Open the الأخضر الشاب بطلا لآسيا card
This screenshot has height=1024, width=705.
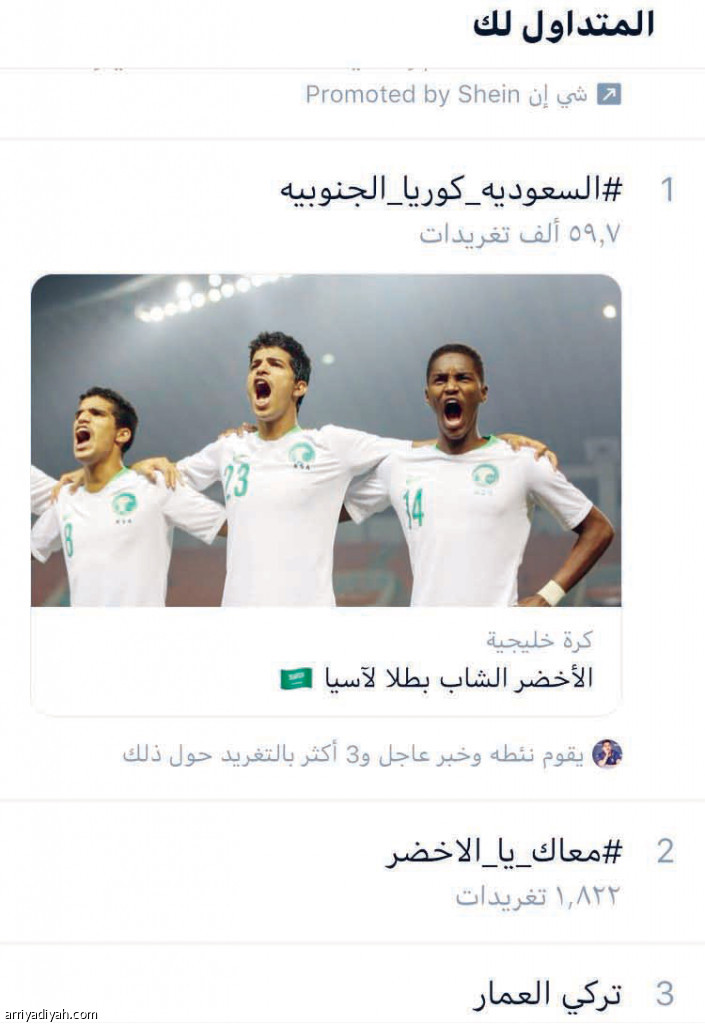tap(436, 677)
